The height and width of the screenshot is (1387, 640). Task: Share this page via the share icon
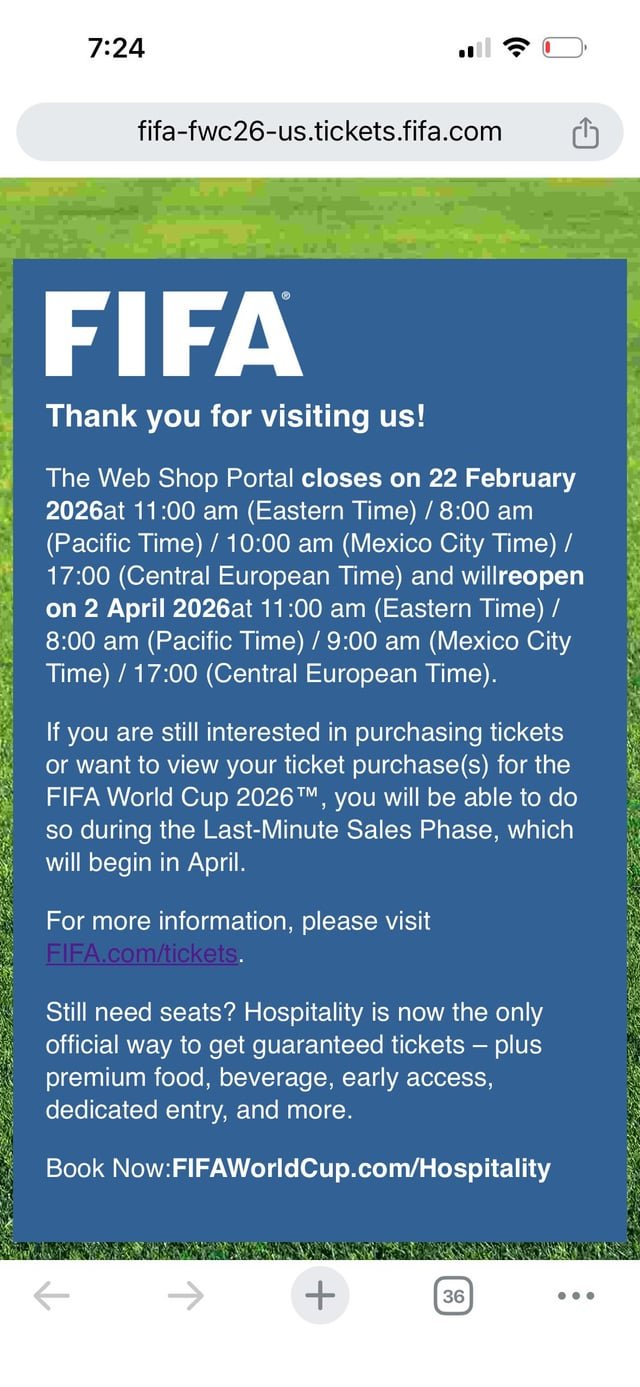click(585, 132)
